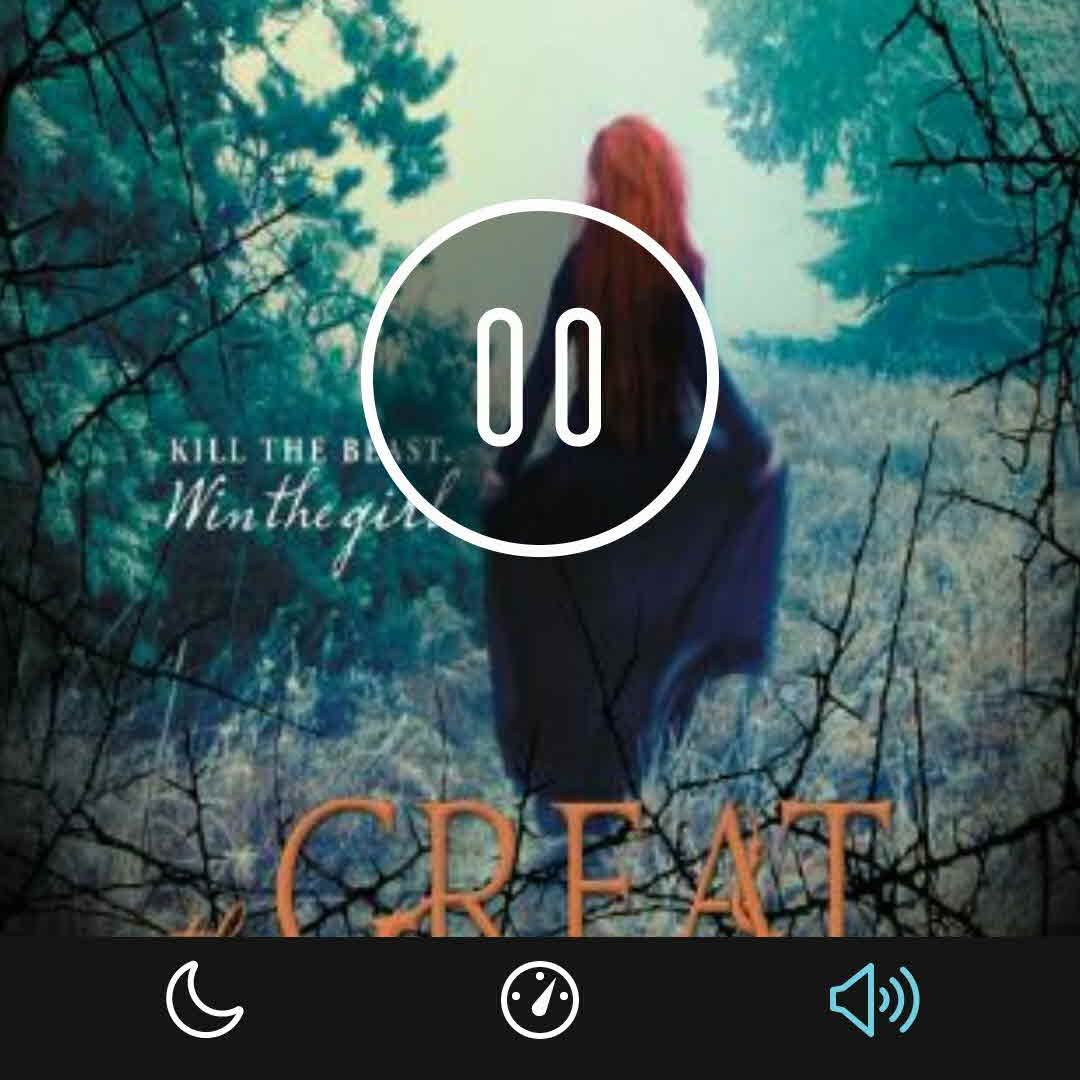Open the volume speaker control

[874, 999]
